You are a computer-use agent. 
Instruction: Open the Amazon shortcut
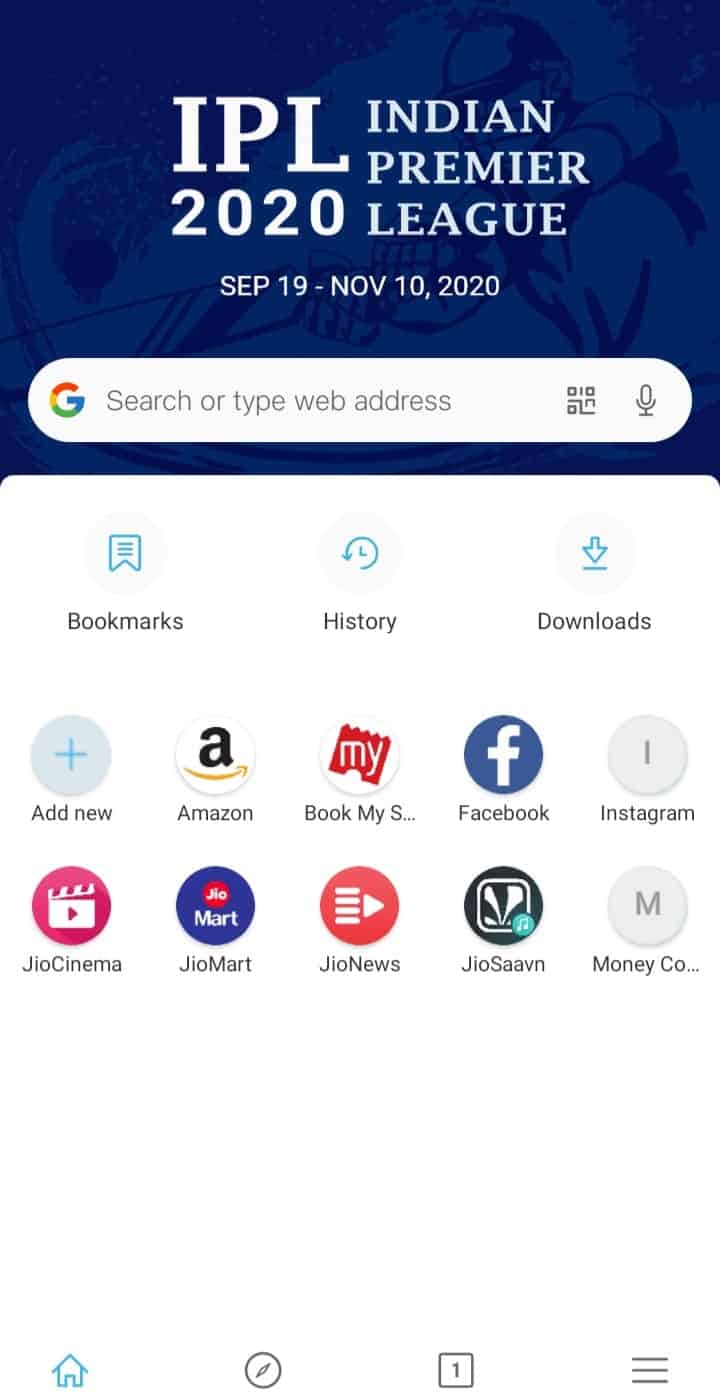[215, 755]
